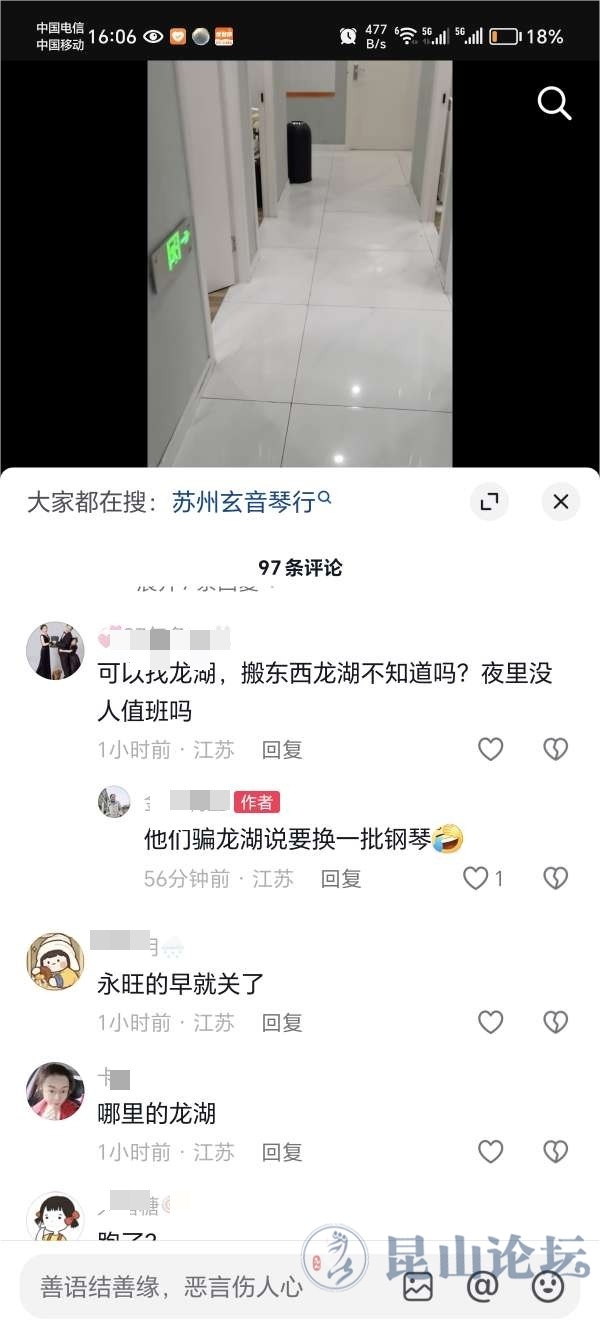Viewport: 600px width, 1332px height.
Task: Dislike the comment about 搬东西龙湖不知道吗
Action: pyautogui.click(x=555, y=749)
